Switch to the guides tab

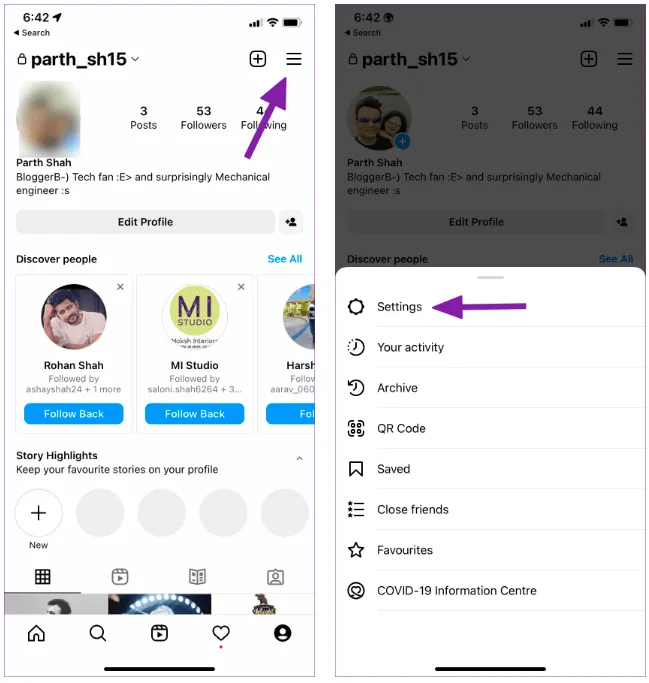pyautogui.click(x=198, y=577)
